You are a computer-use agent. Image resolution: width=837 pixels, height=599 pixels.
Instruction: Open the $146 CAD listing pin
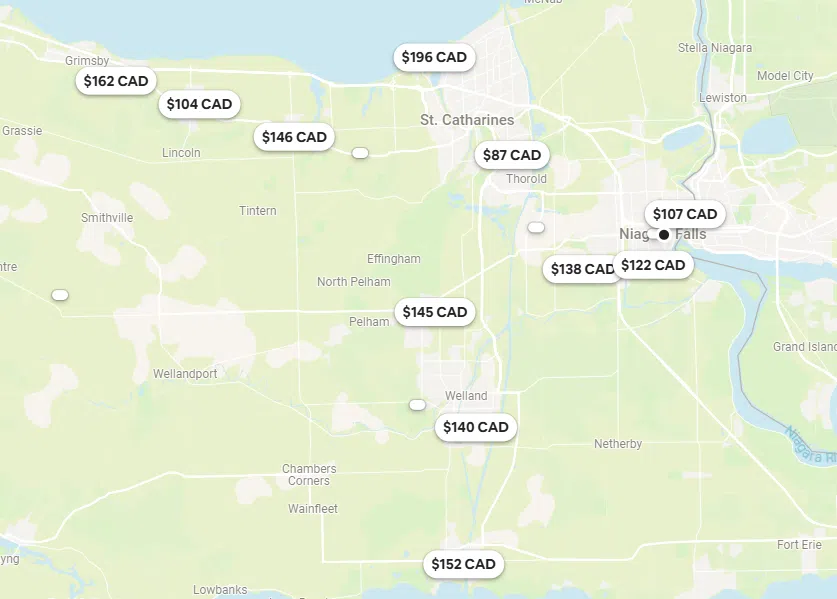click(x=294, y=137)
